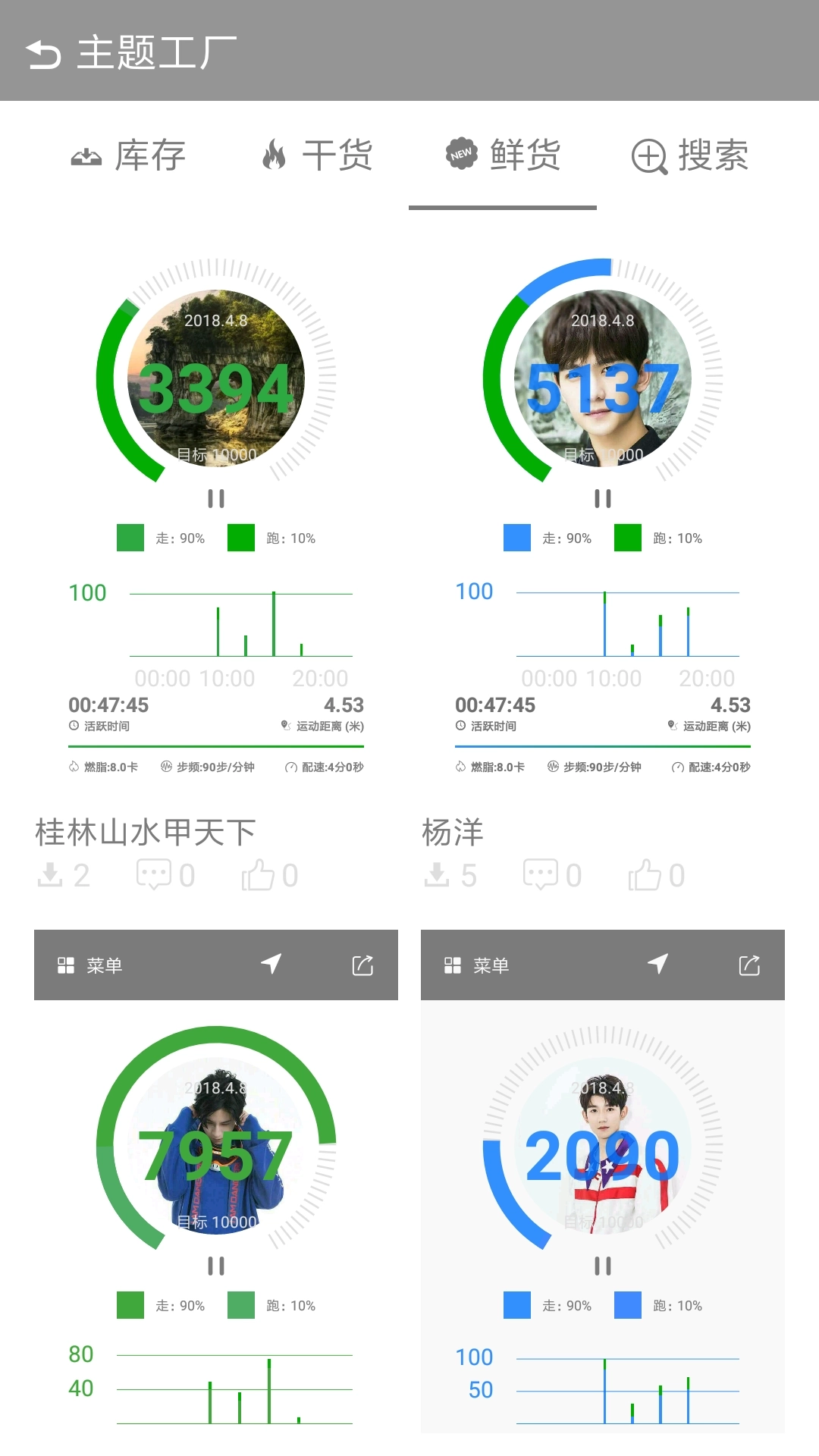Click the green 走 legend color swatch
819x1456 pixels.
pyautogui.click(x=129, y=538)
